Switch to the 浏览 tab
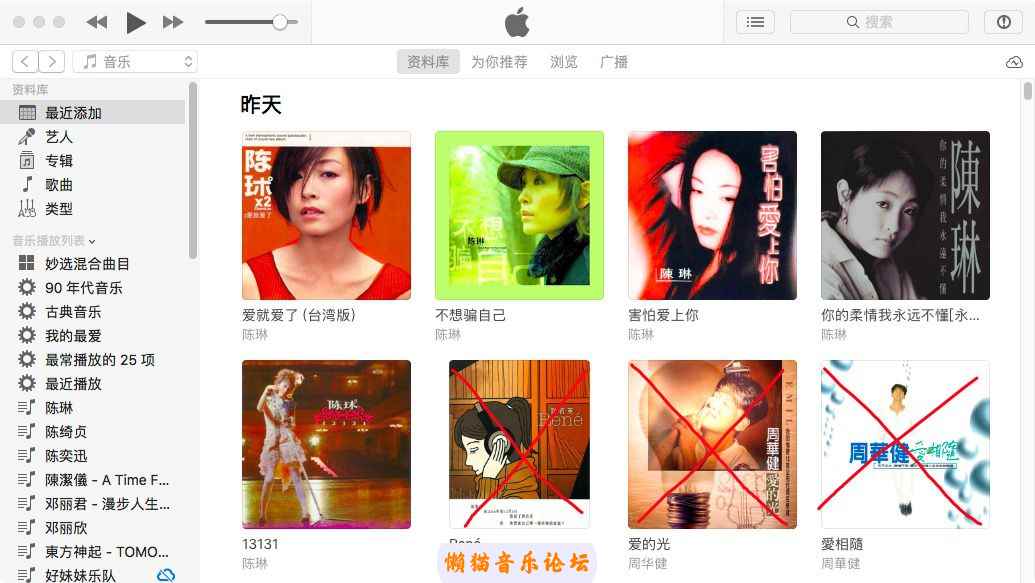 point(564,62)
